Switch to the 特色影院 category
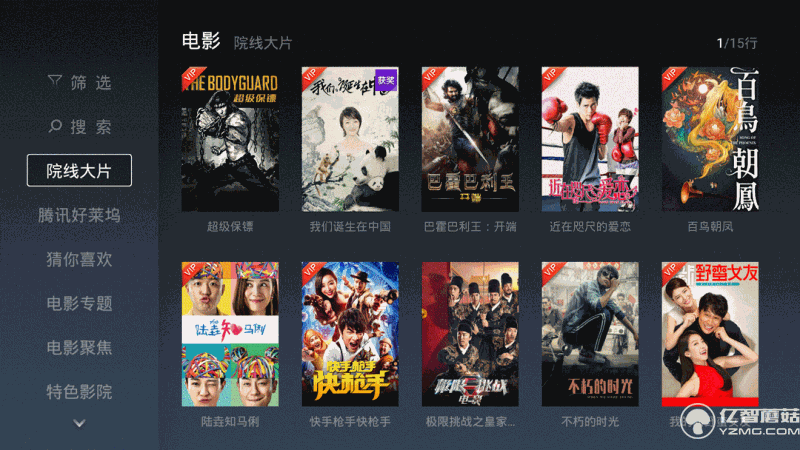This screenshot has width=800, height=450. (79, 391)
